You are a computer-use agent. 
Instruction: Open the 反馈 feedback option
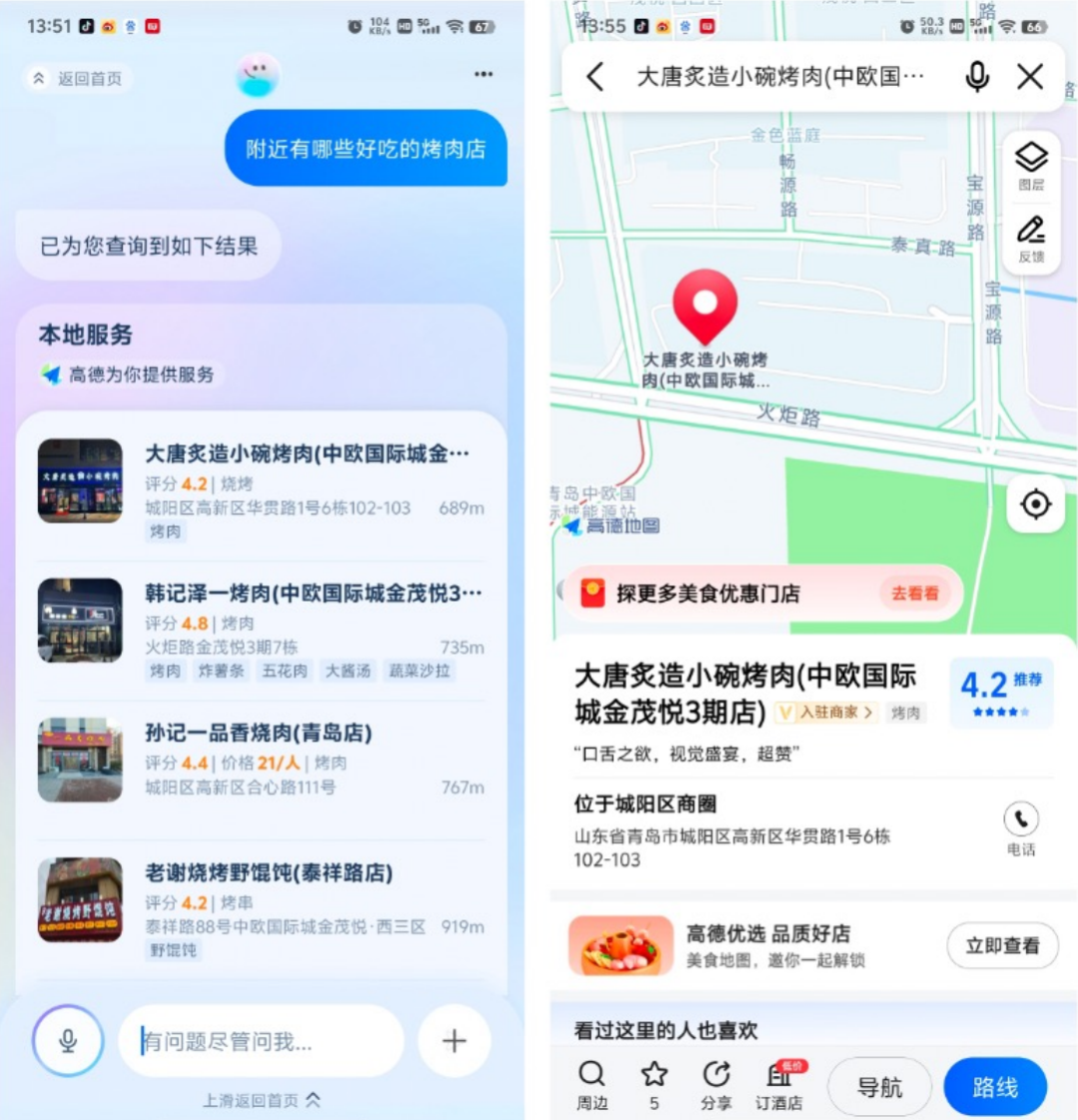(1031, 240)
